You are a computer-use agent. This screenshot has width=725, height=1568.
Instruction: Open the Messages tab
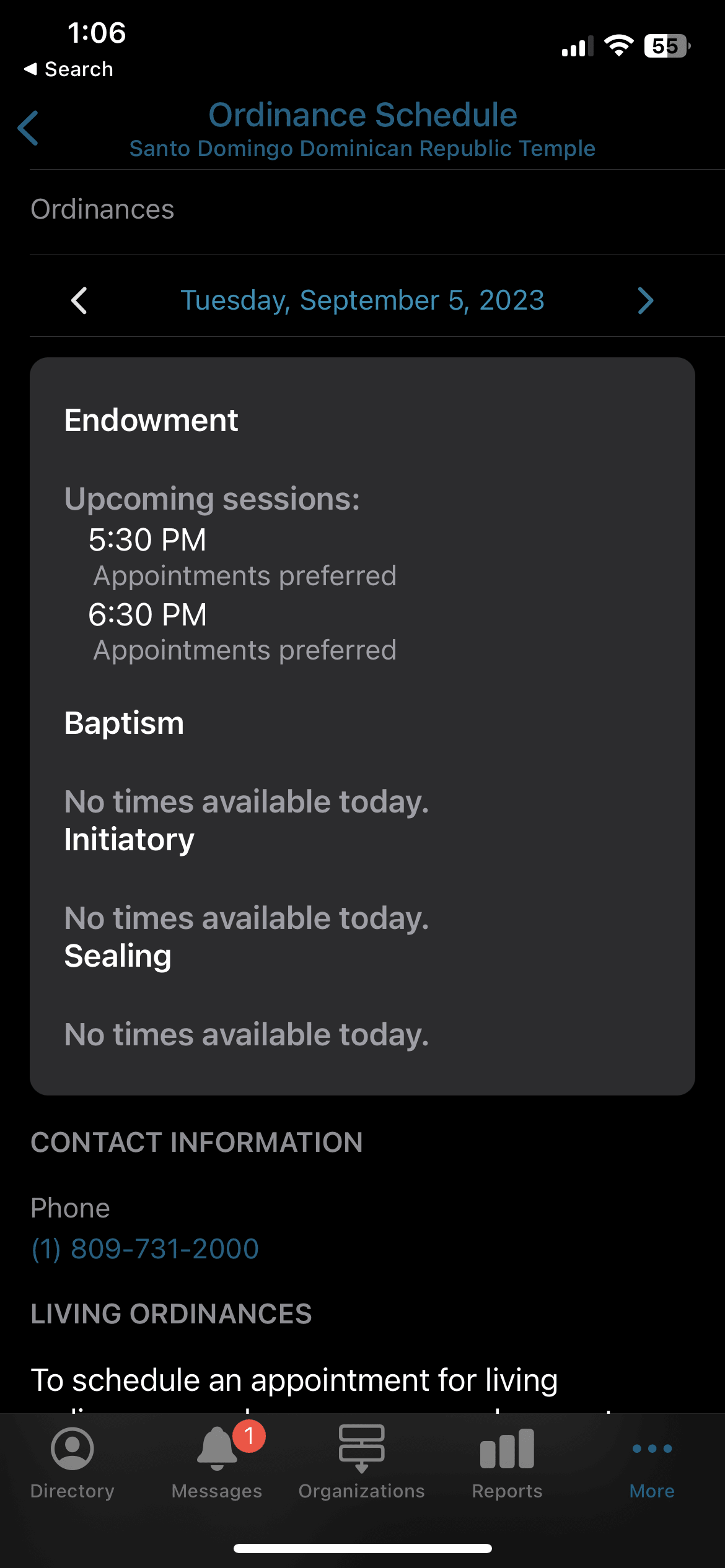point(217,1463)
